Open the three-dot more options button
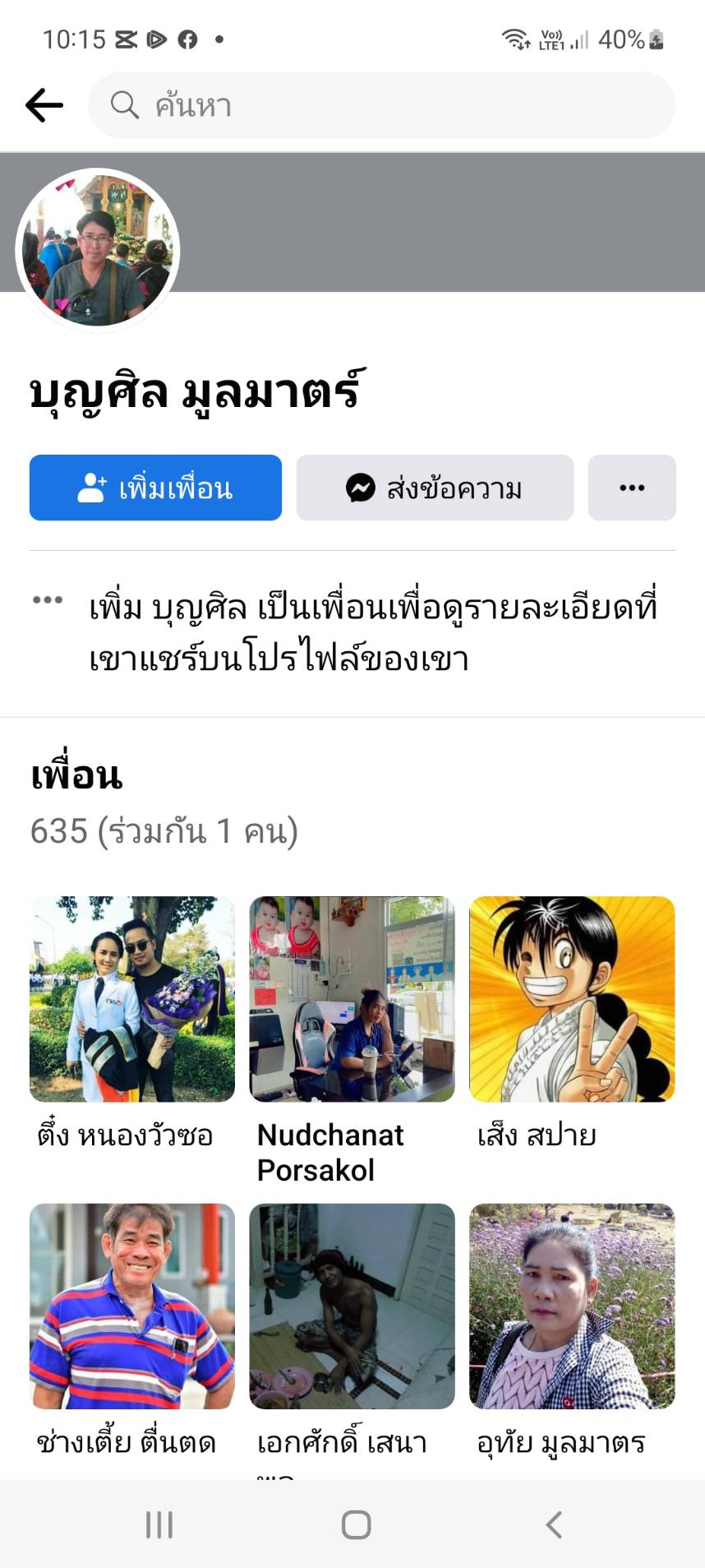Screen dimensions: 705x1568 (631, 488)
